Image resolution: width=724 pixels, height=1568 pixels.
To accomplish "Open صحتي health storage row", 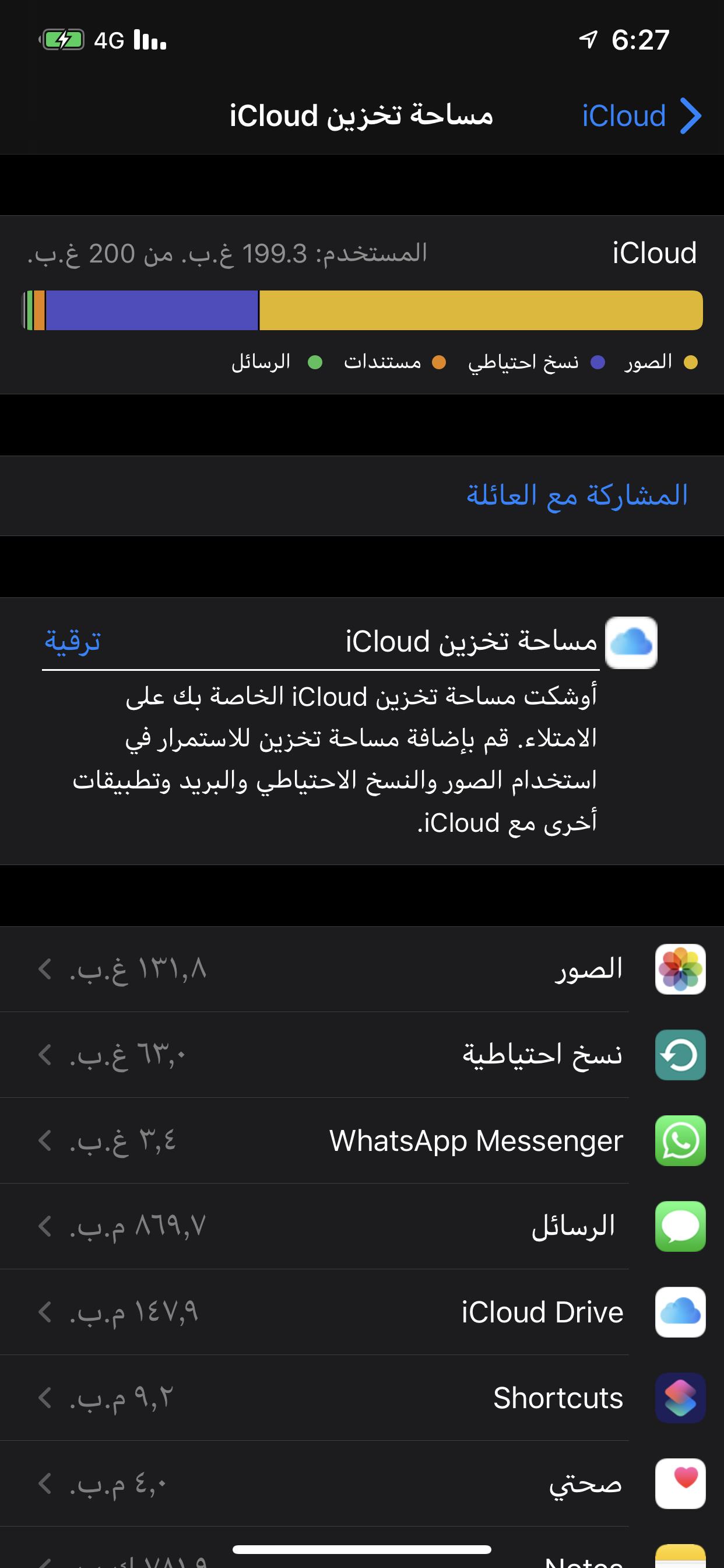I will coord(362,1483).
